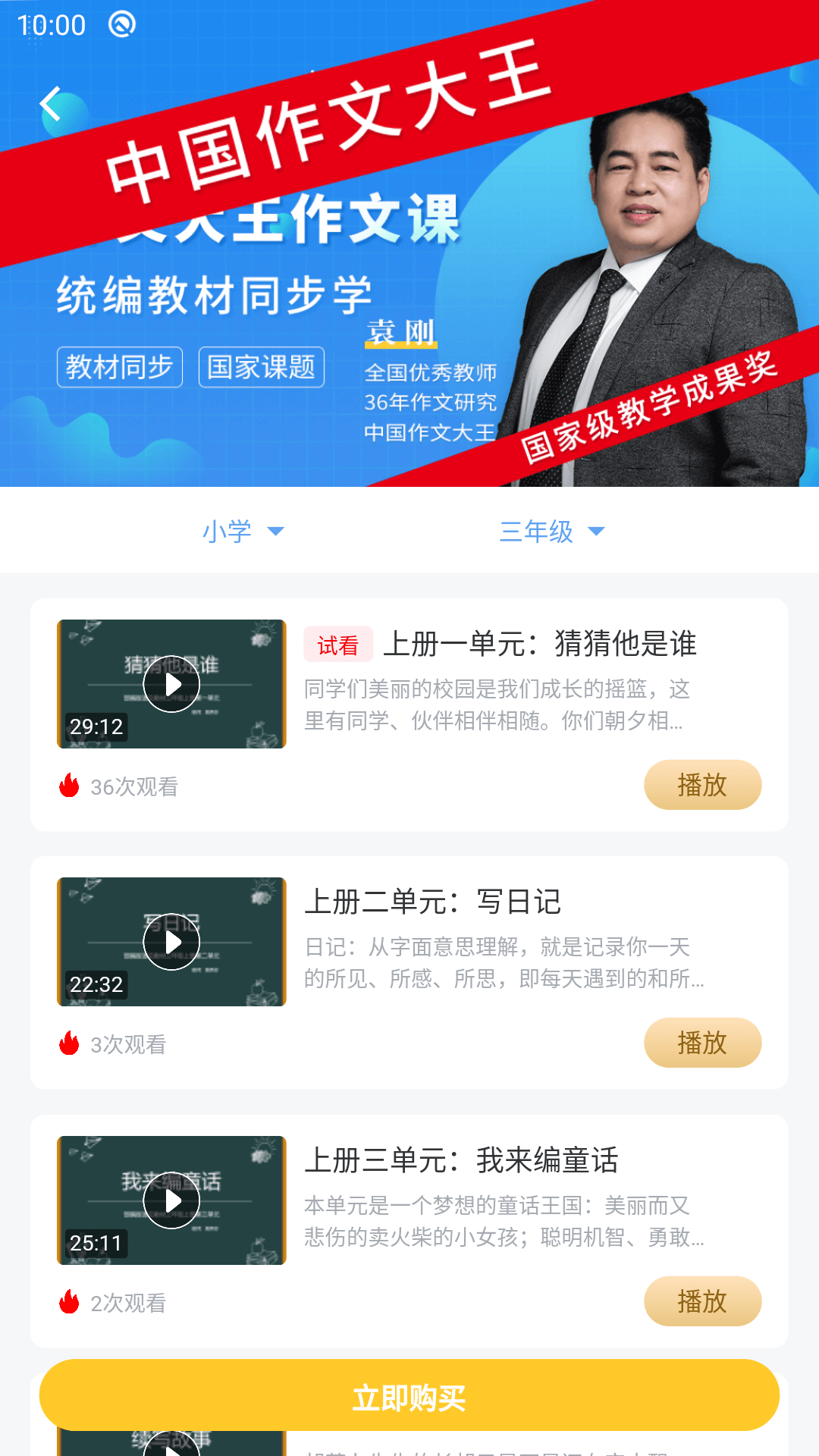Tap the 国家课题 label on the banner

point(262,366)
